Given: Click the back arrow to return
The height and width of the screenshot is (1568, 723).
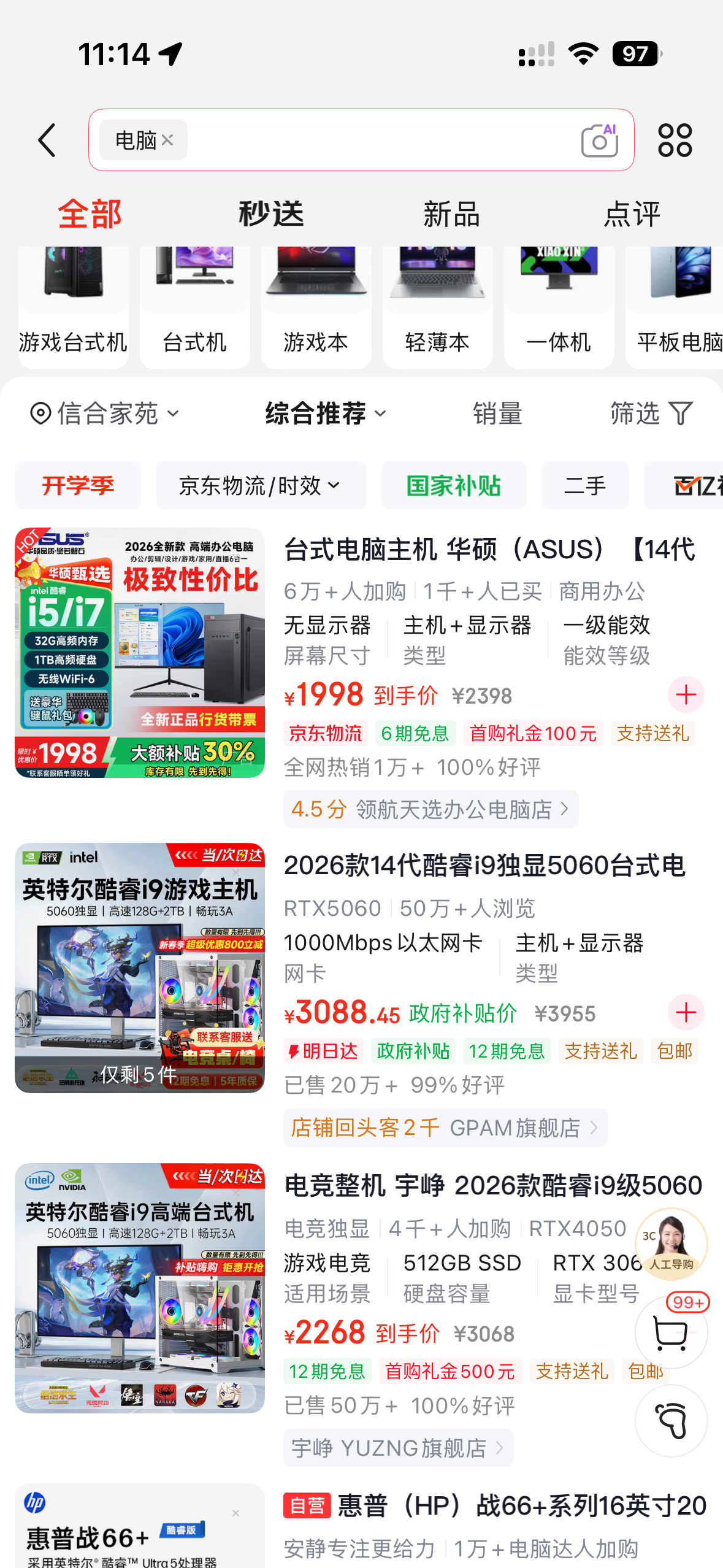Looking at the screenshot, I should (x=47, y=140).
